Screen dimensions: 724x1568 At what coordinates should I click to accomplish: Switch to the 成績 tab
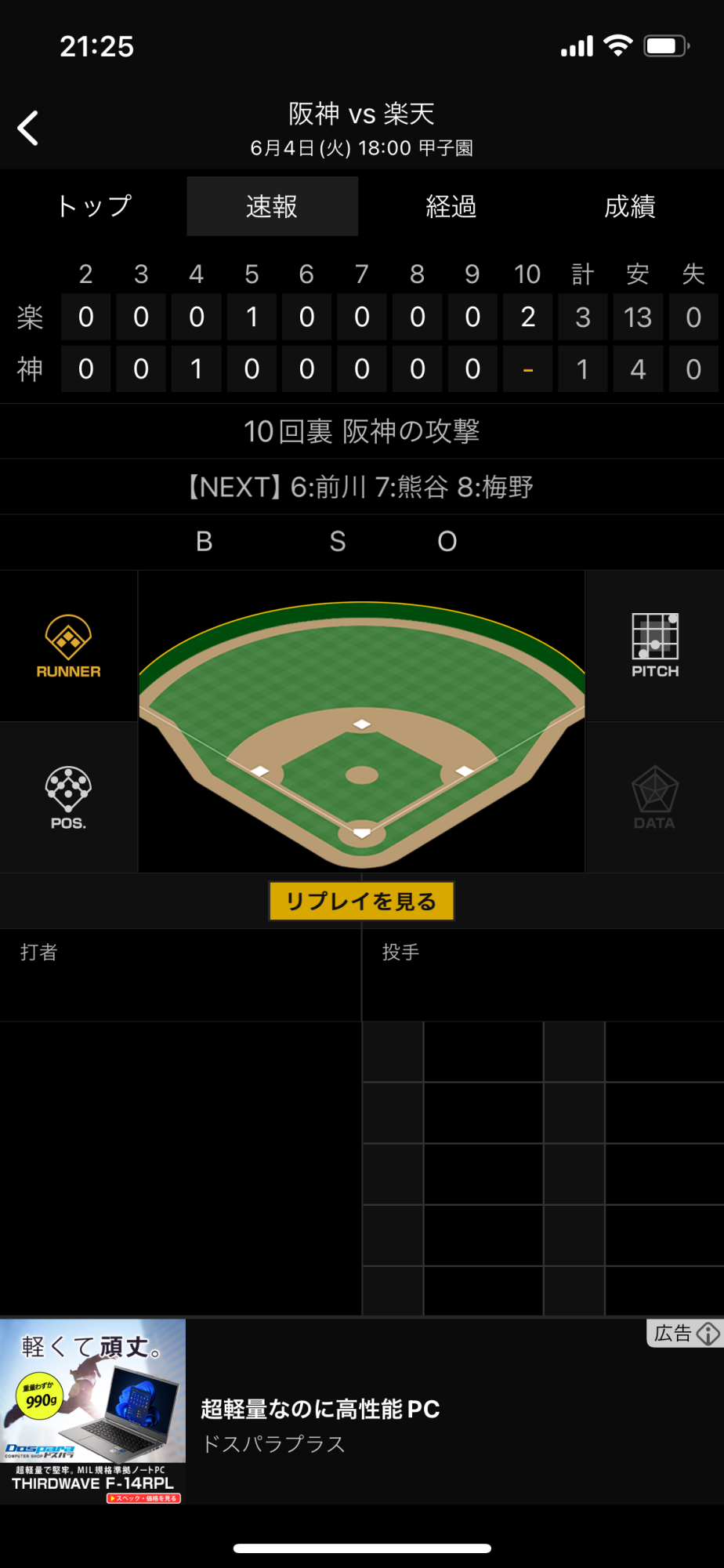(x=629, y=206)
